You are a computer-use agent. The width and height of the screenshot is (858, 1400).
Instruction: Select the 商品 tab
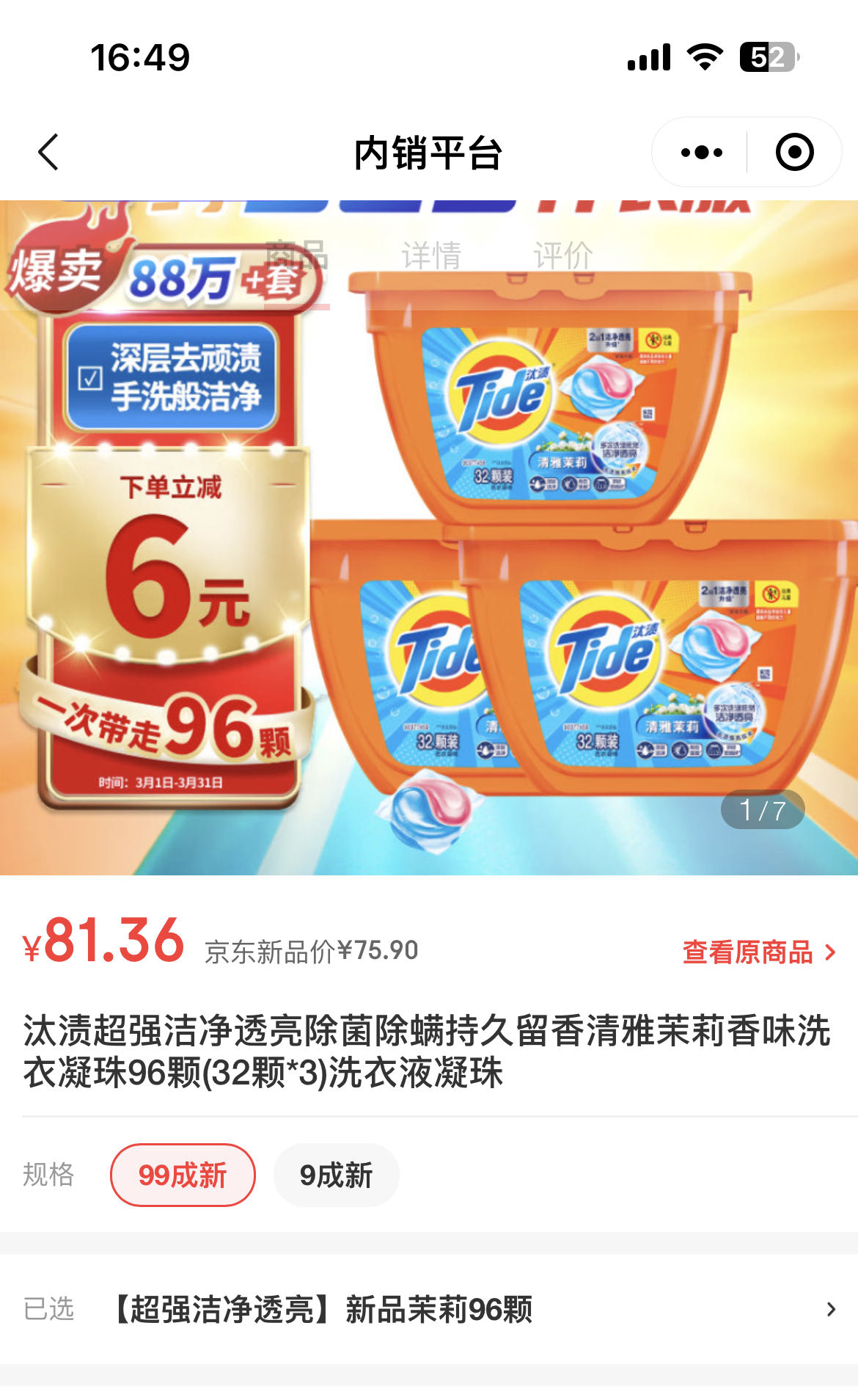[x=296, y=255]
